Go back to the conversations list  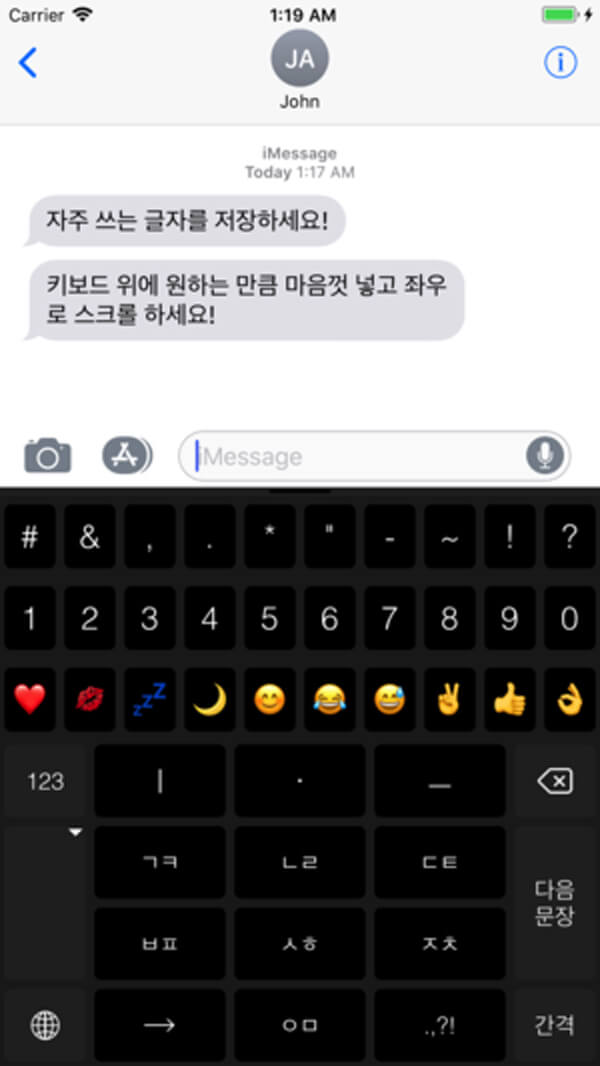point(28,63)
